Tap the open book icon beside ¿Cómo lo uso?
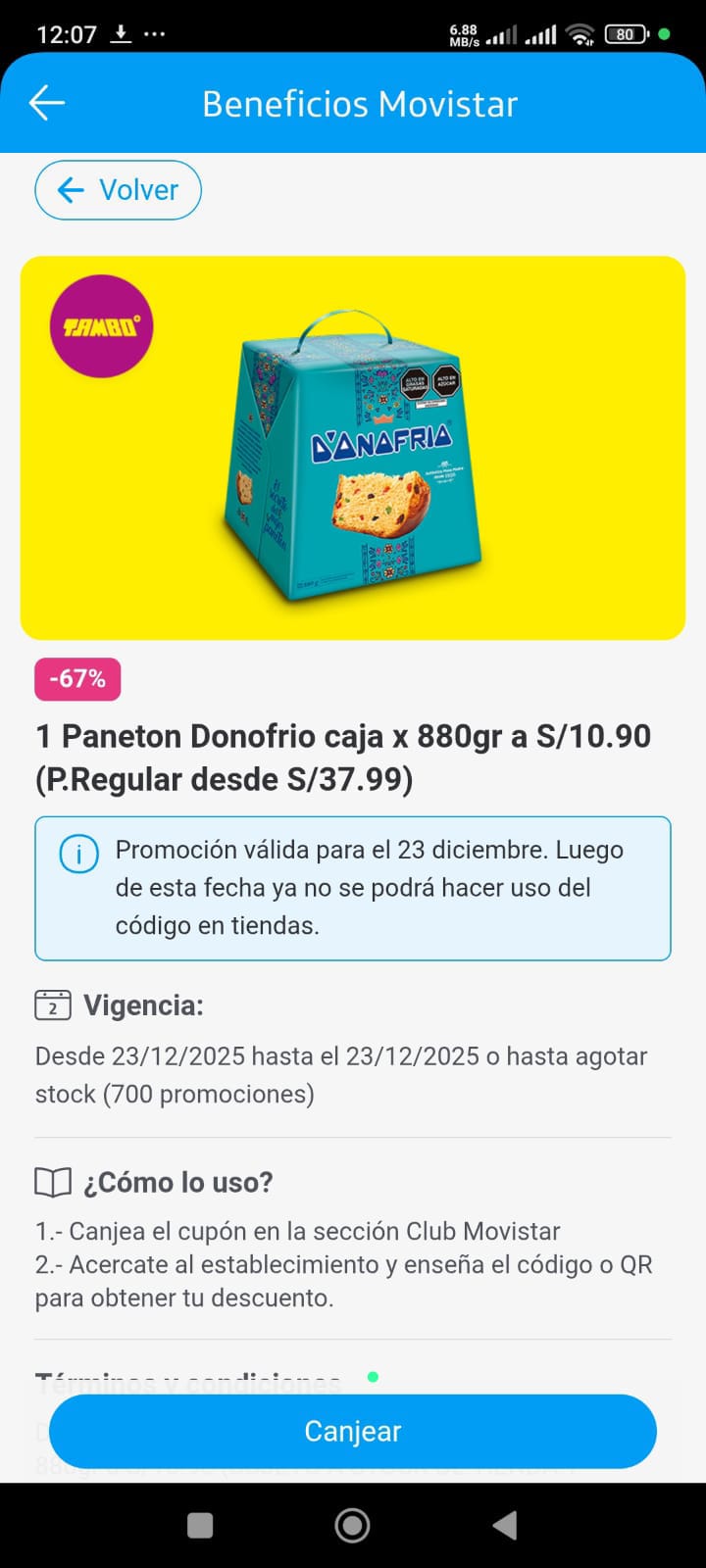 (51, 1182)
